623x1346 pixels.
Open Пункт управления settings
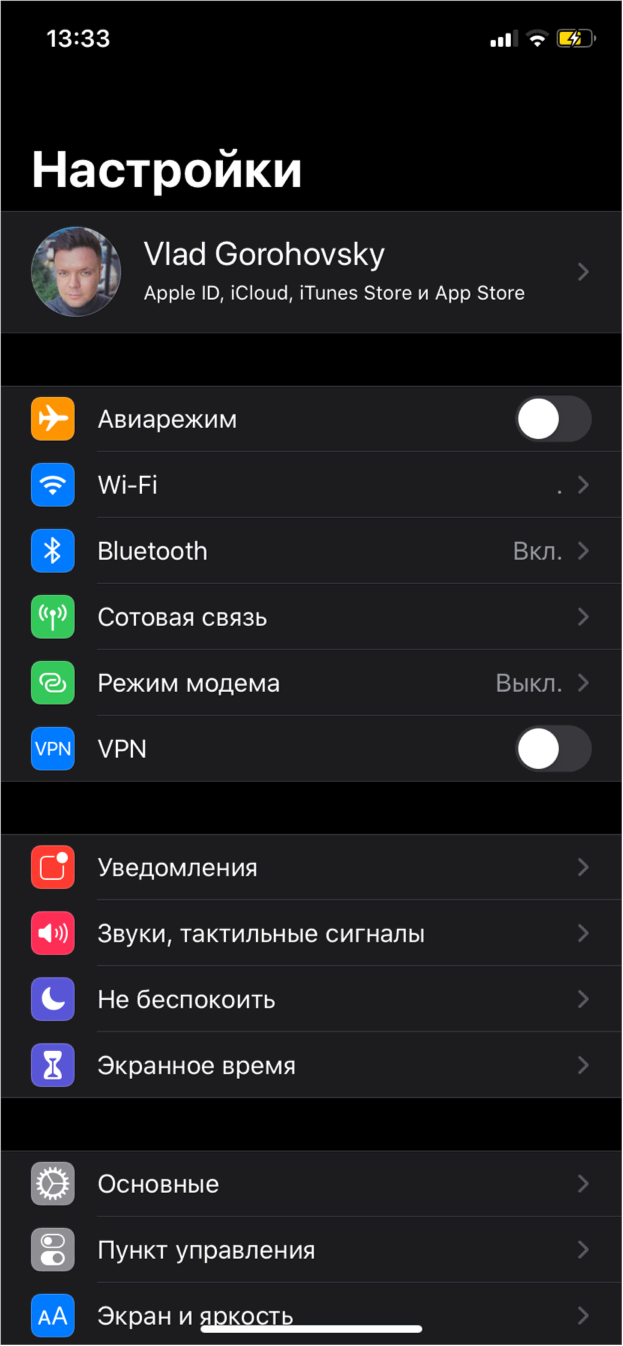310,1250
